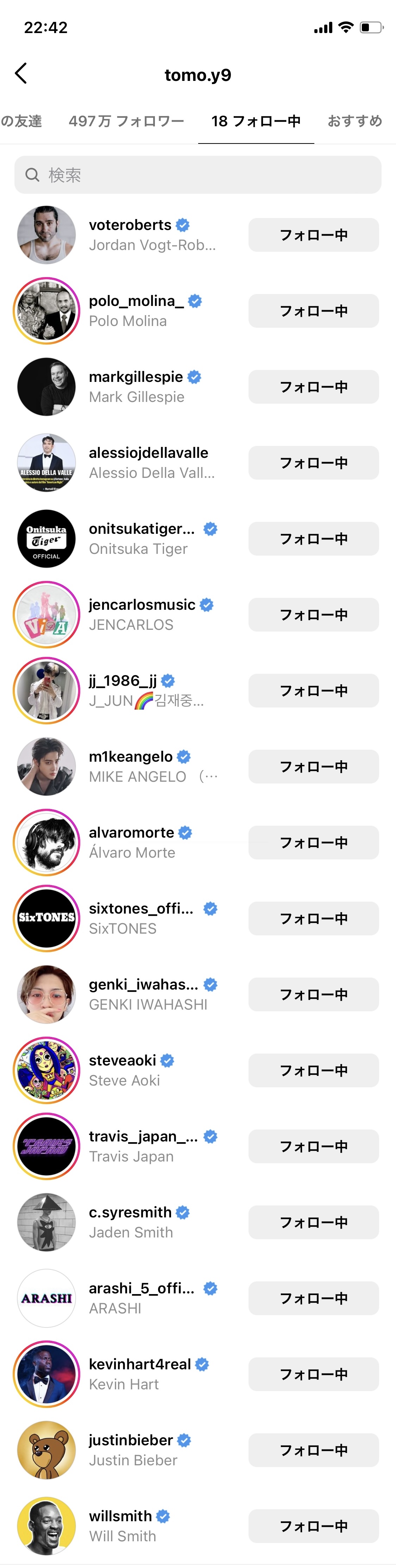Tap フォロー中 button beside willsmith
Image resolution: width=396 pixels, height=1568 pixels.
click(x=313, y=1526)
